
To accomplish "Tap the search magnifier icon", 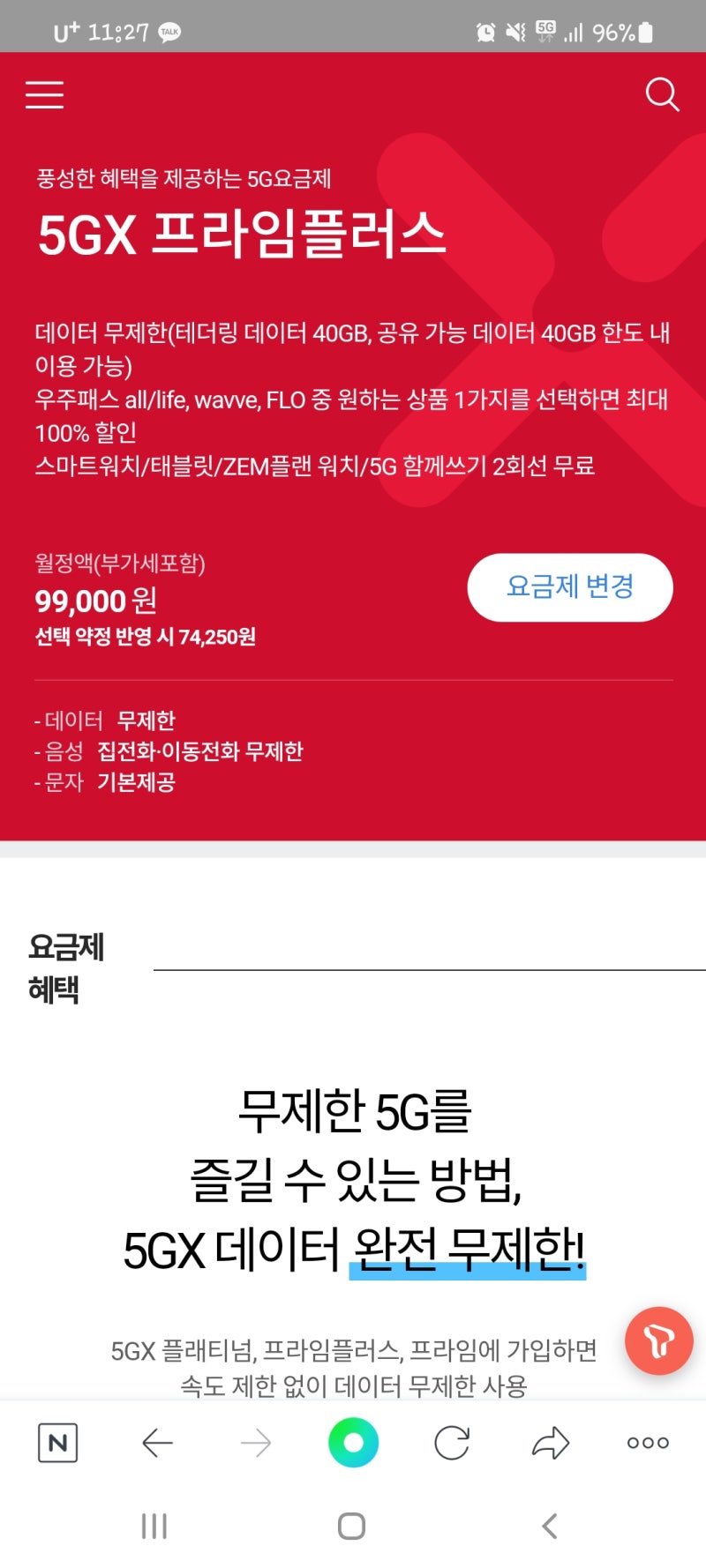I will click(662, 95).
